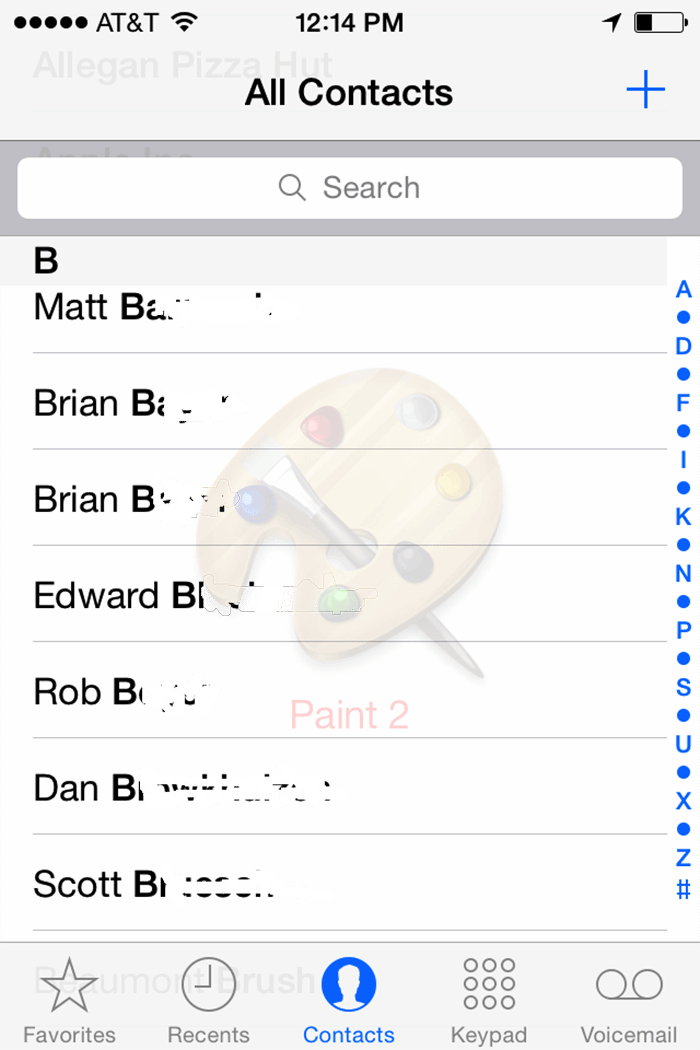700x1050 pixels.
Task: Select the Contacts tab
Action: 349,1000
